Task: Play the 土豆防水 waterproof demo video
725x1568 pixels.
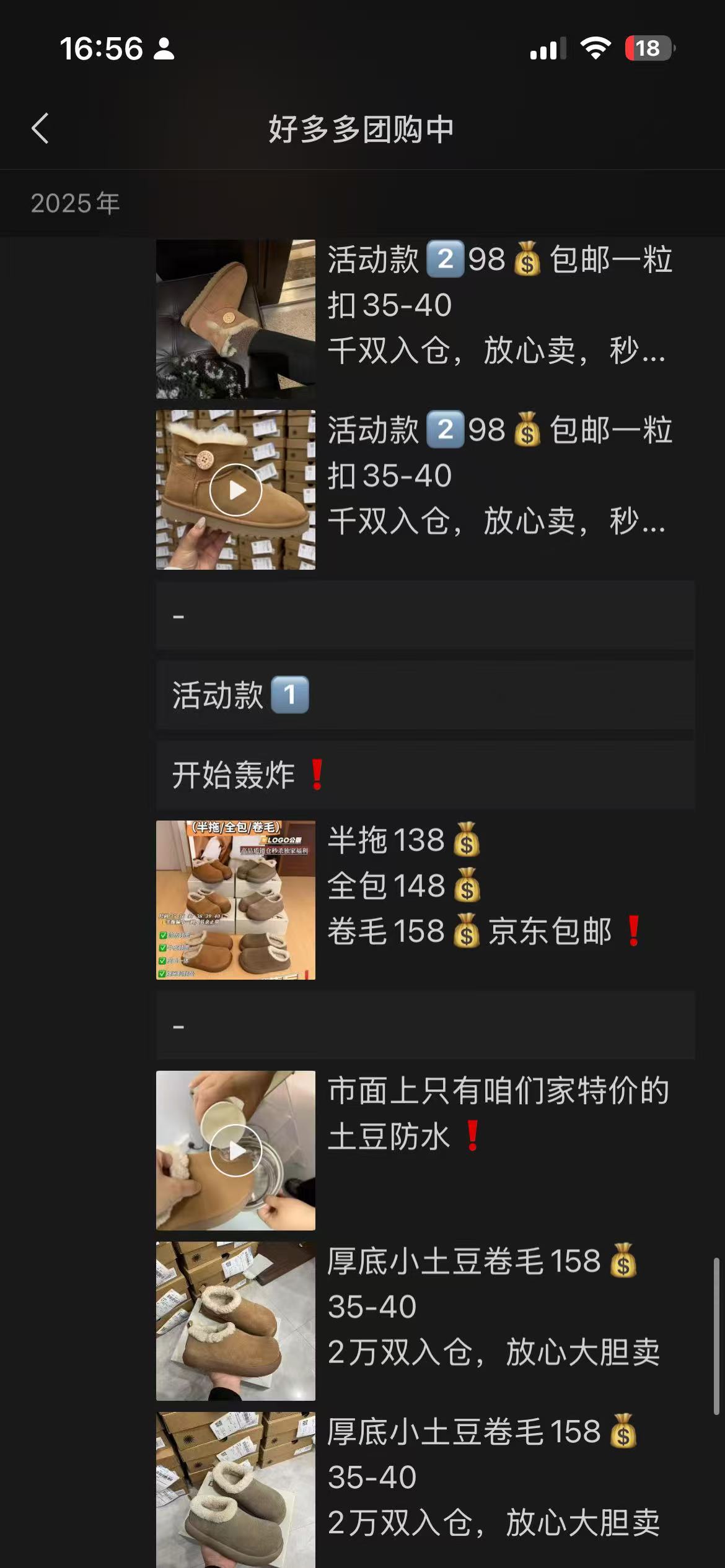Action: [x=235, y=1151]
